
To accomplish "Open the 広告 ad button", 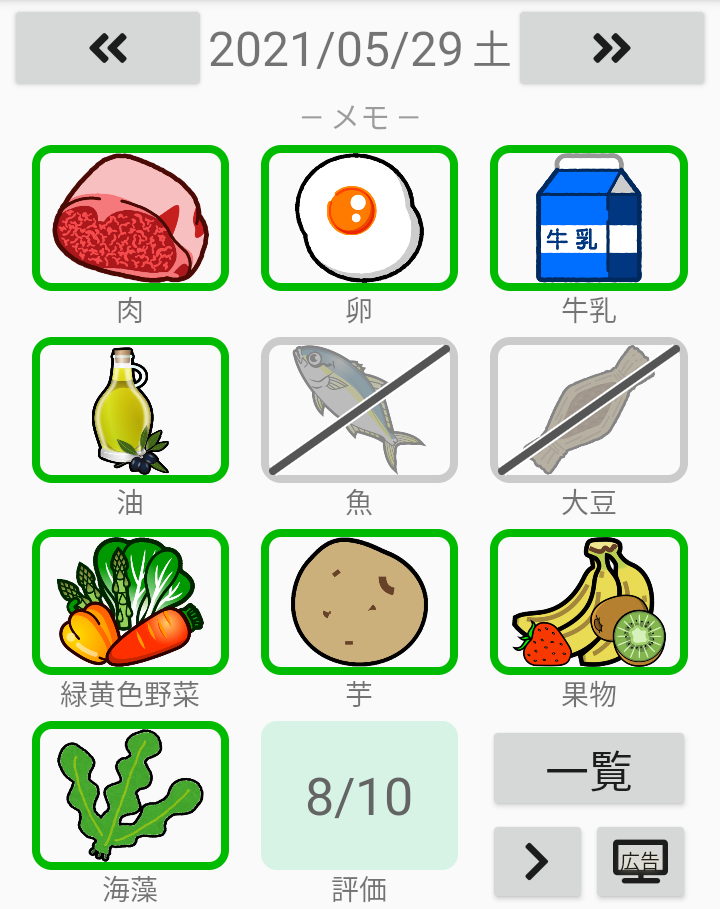I will click(x=641, y=862).
